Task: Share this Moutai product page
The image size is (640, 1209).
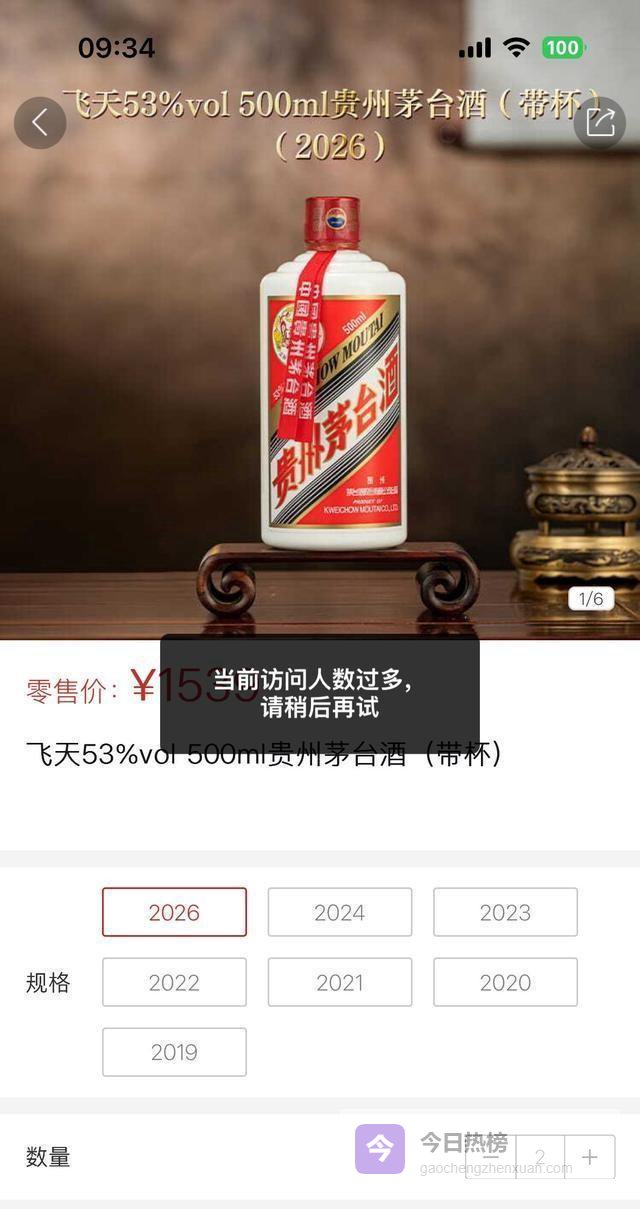Action: click(x=600, y=123)
